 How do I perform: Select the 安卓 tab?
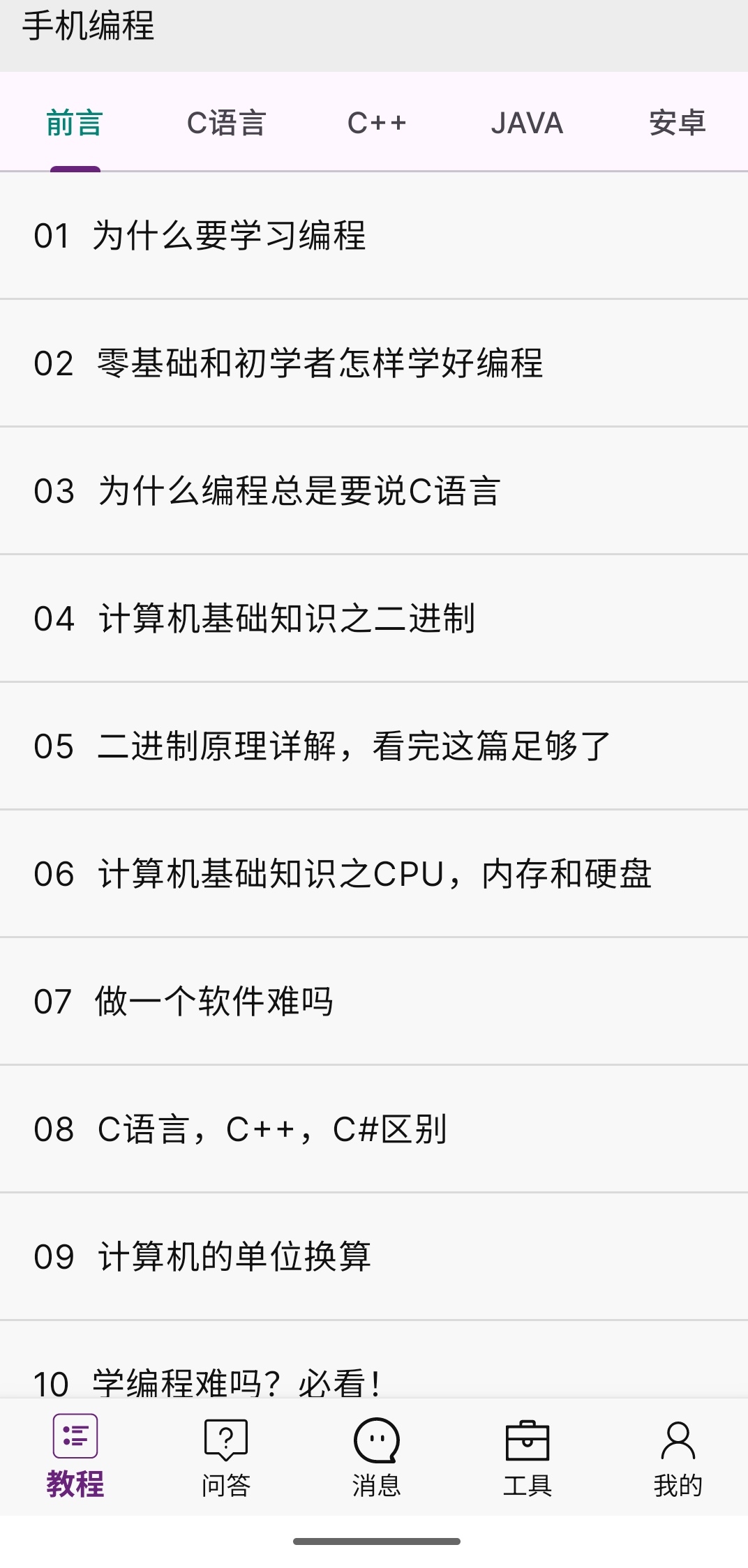point(677,123)
